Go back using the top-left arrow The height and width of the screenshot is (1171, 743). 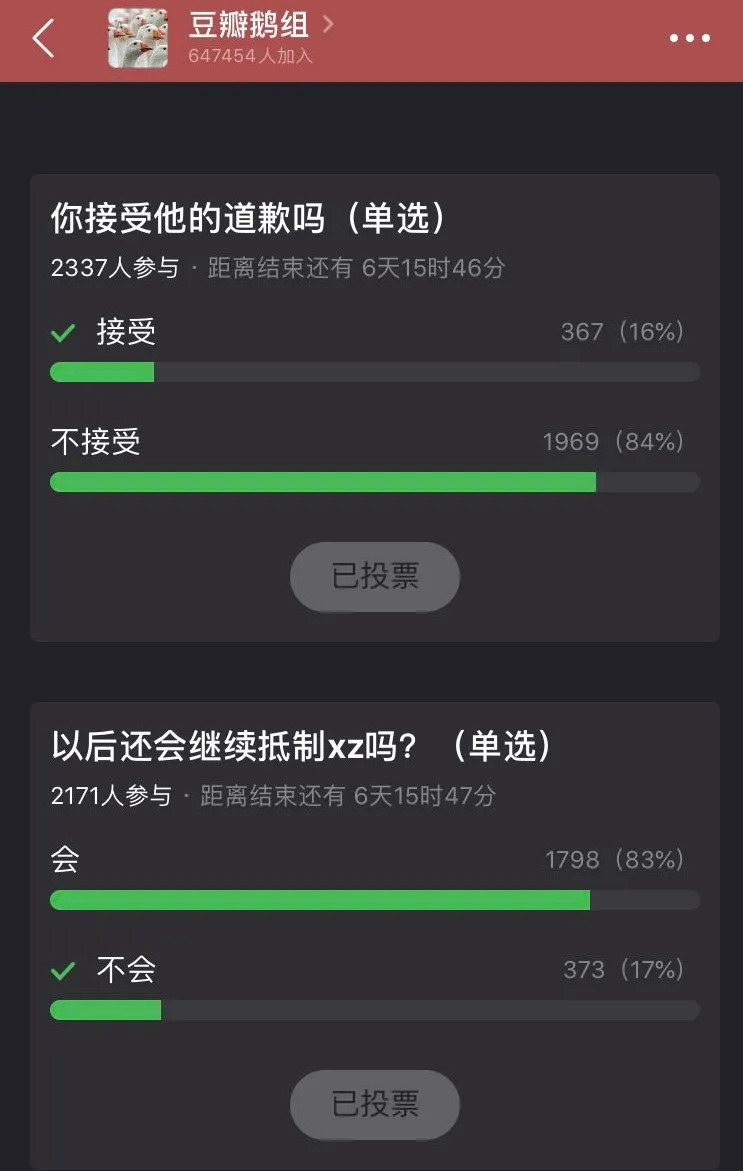point(43,39)
